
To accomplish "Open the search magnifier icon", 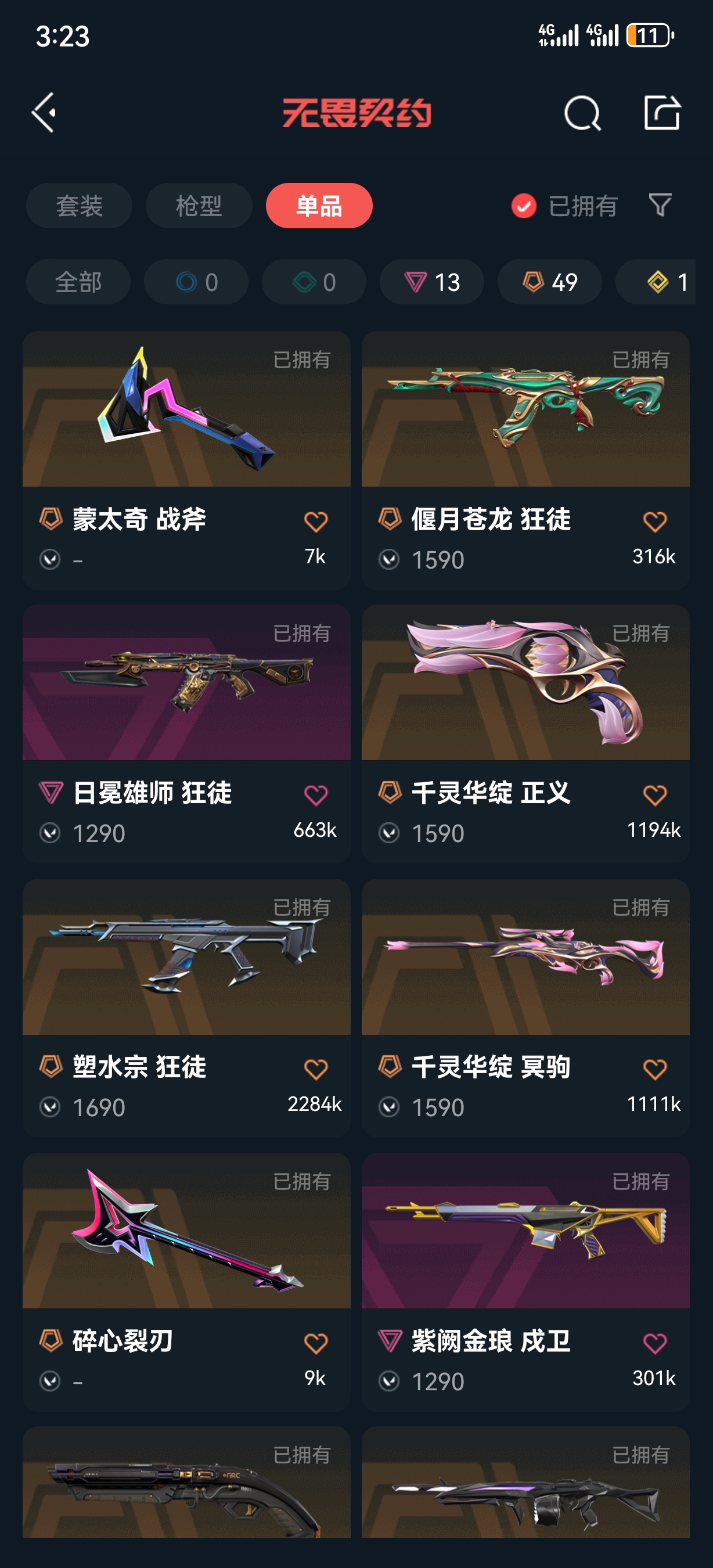I will [x=582, y=113].
